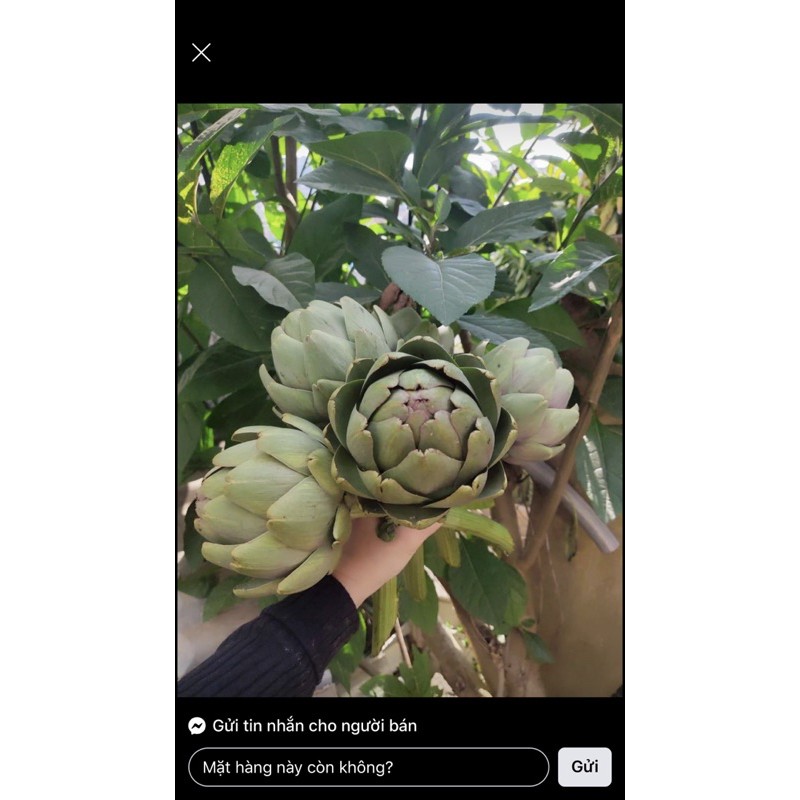Tap the message field "Mặt hàng này còn không?"
The image size is (800, 800).
pos(368,767)
